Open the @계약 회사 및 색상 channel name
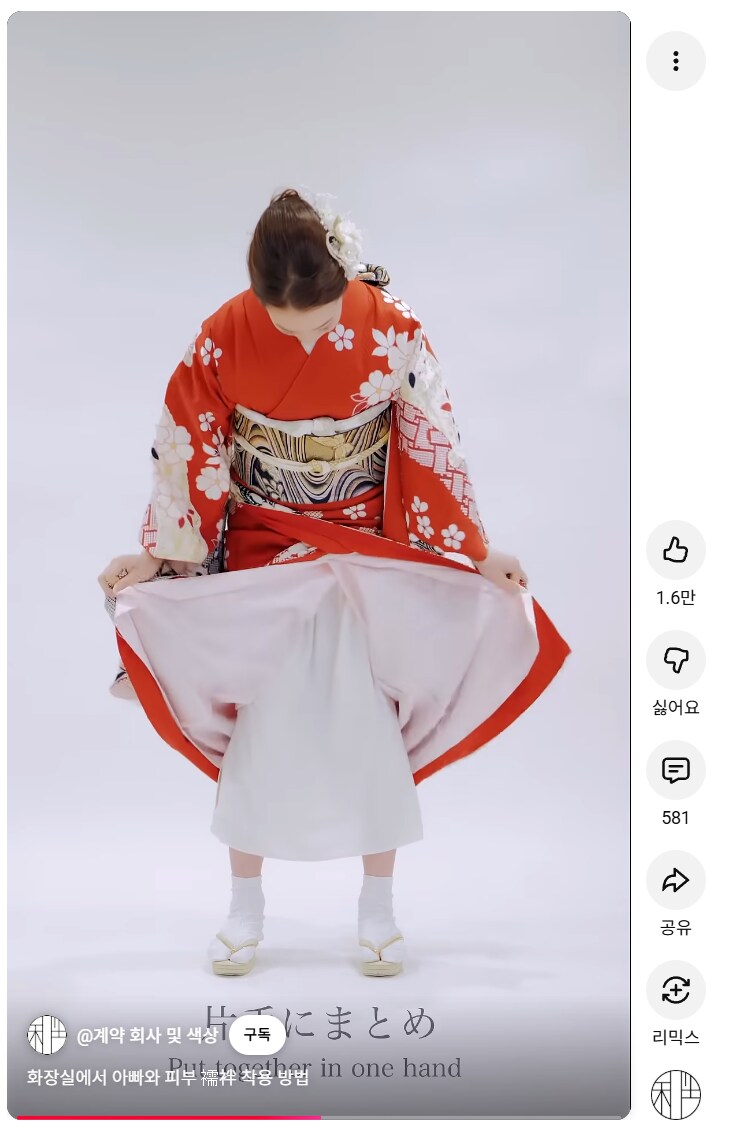This screenshot has width=732, height=1131. pos(146,1036)
